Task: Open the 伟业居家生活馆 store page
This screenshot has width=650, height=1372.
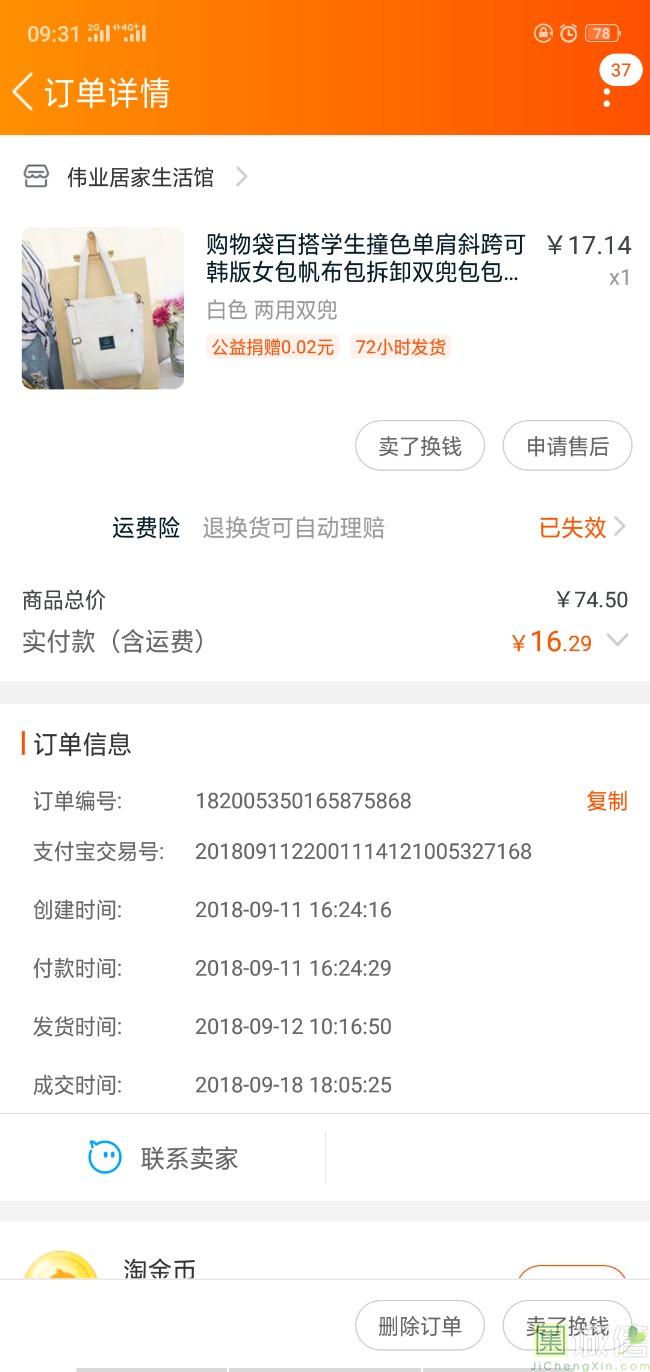Action: (140, 178)
